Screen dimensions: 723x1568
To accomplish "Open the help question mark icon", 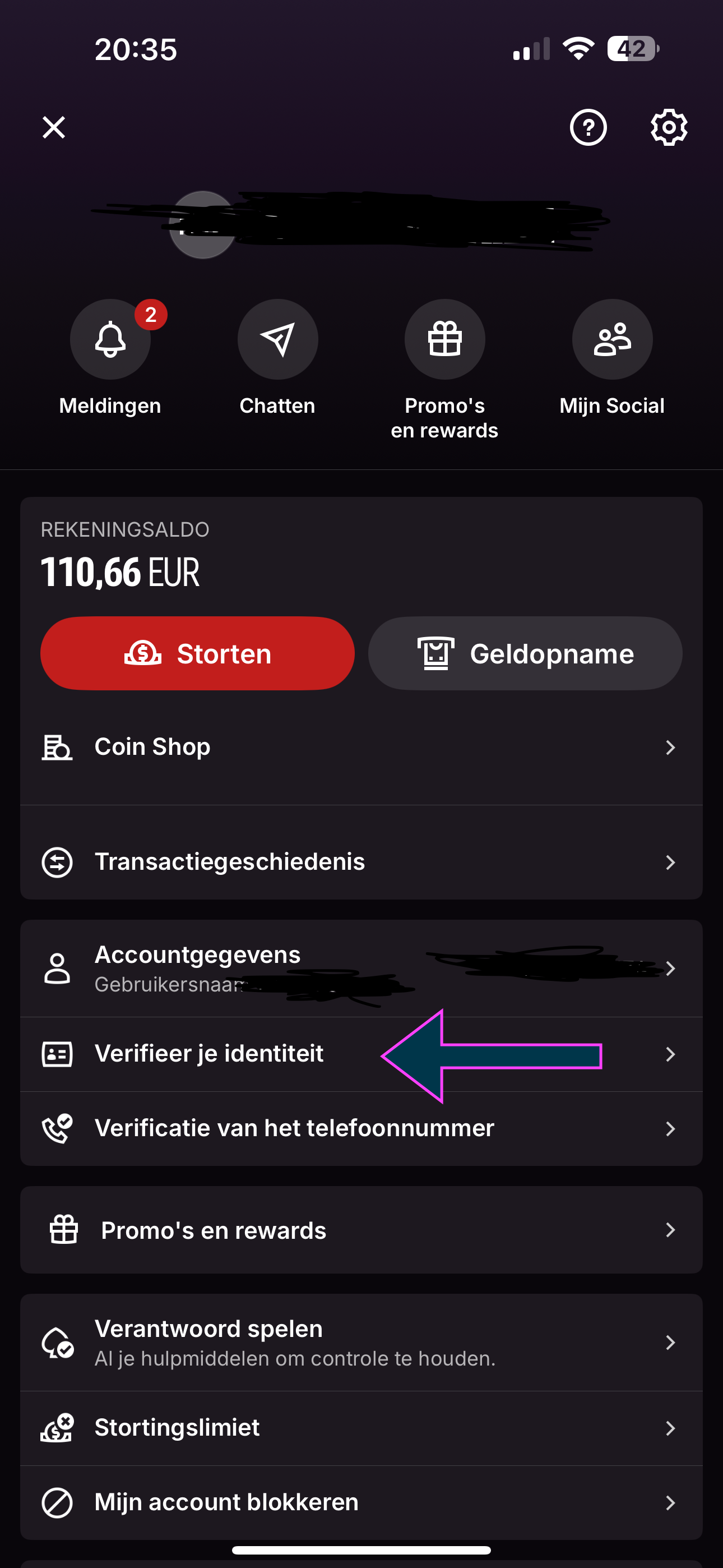I will click(x=588, y=127).
